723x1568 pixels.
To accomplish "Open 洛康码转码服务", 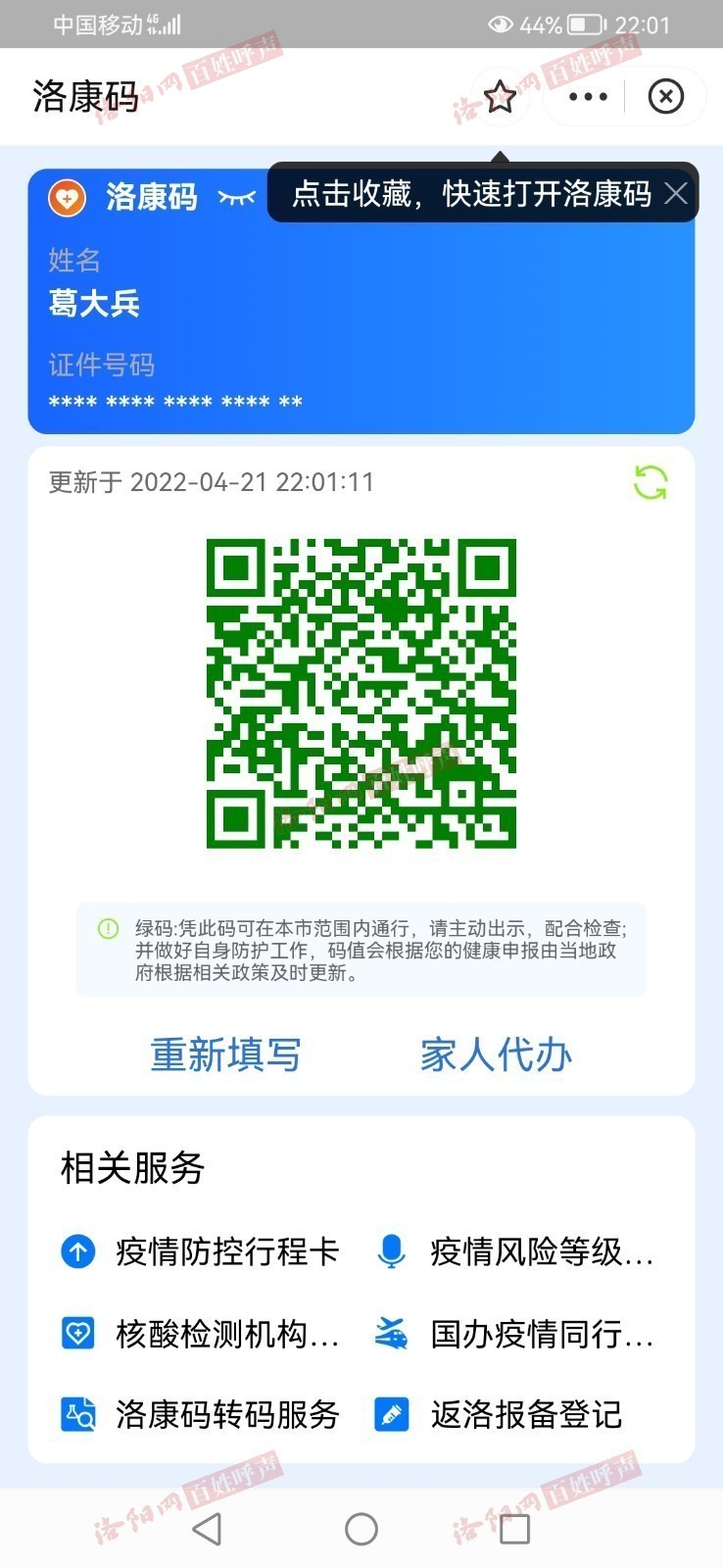I will click(x=200, y=1414).
